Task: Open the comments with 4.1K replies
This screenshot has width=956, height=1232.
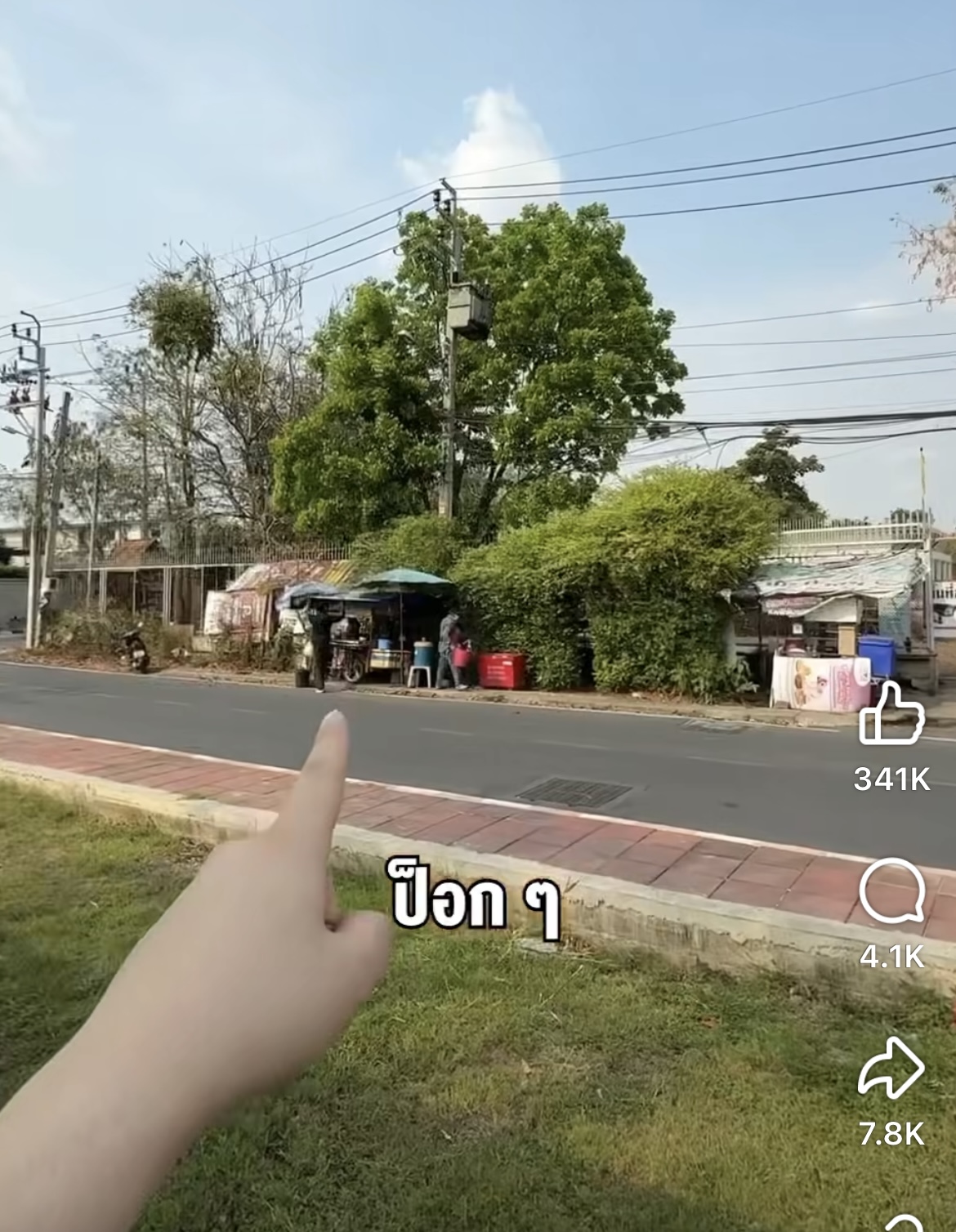Action: click(x=891, y=891)
